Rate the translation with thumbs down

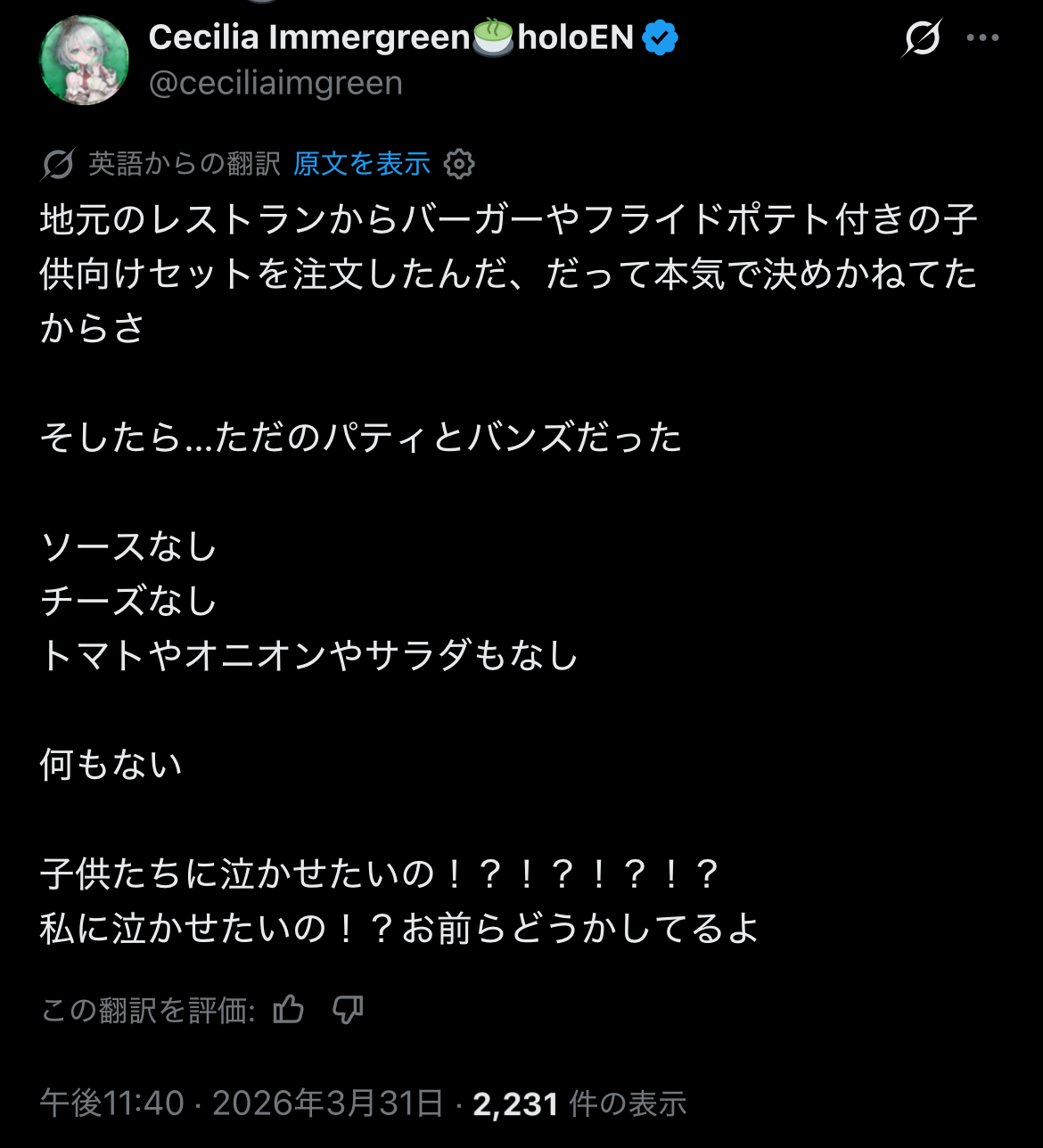coord(347,1010)
